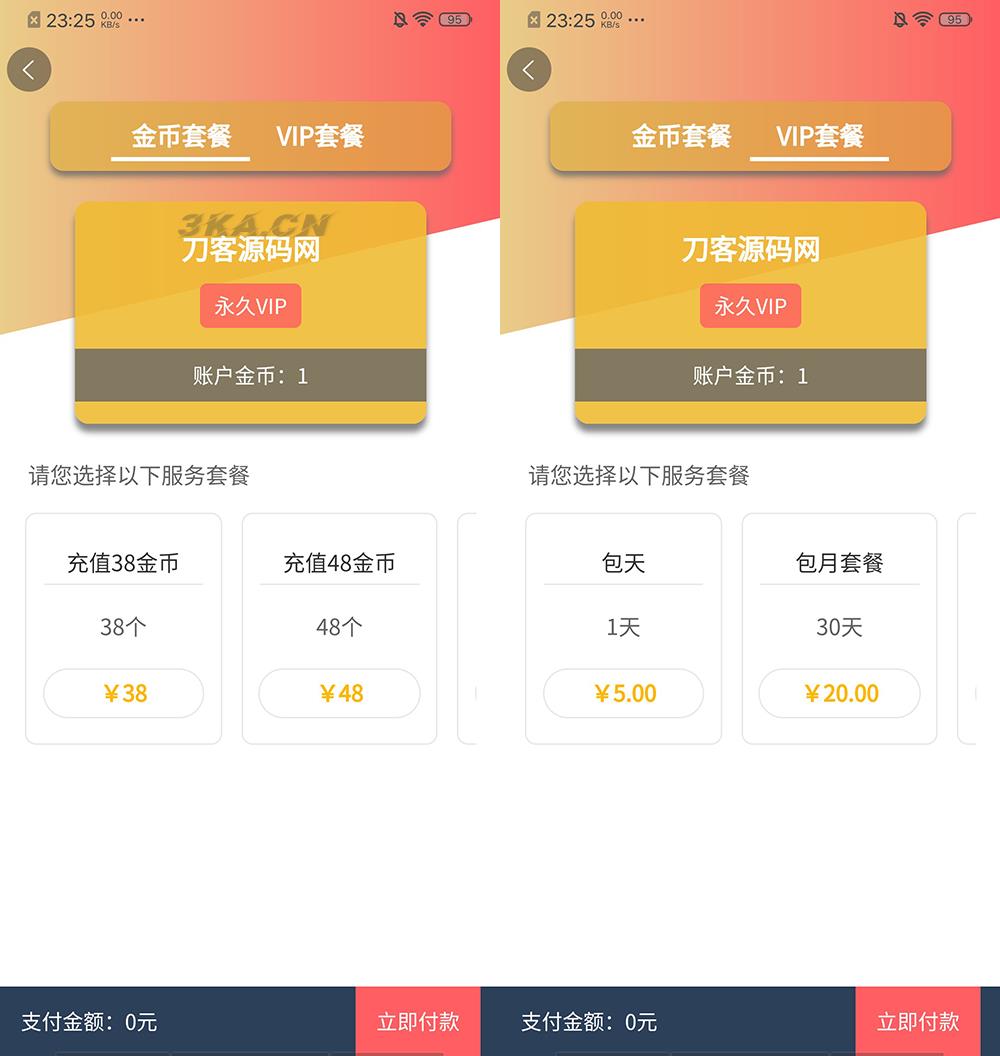Tap the 账户金币 balance bar showing 1
This screenshot has width=1000, height=1056.
click(250, 376)
